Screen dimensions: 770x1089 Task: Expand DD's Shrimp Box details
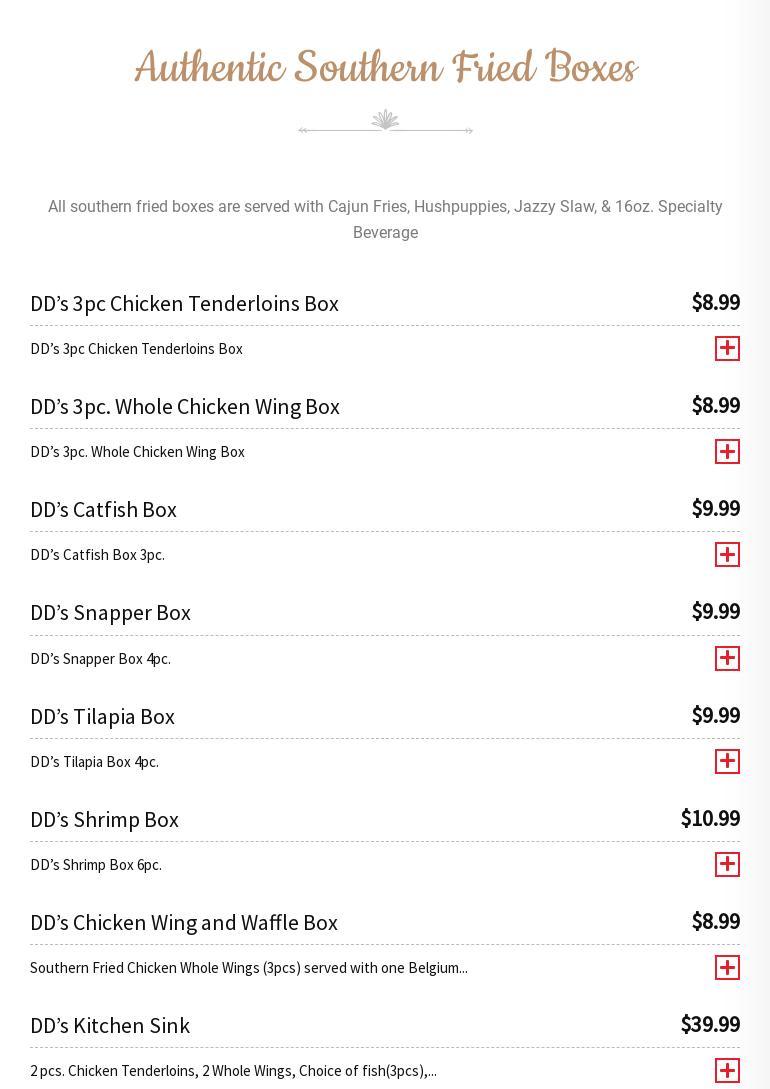point(727,864)
